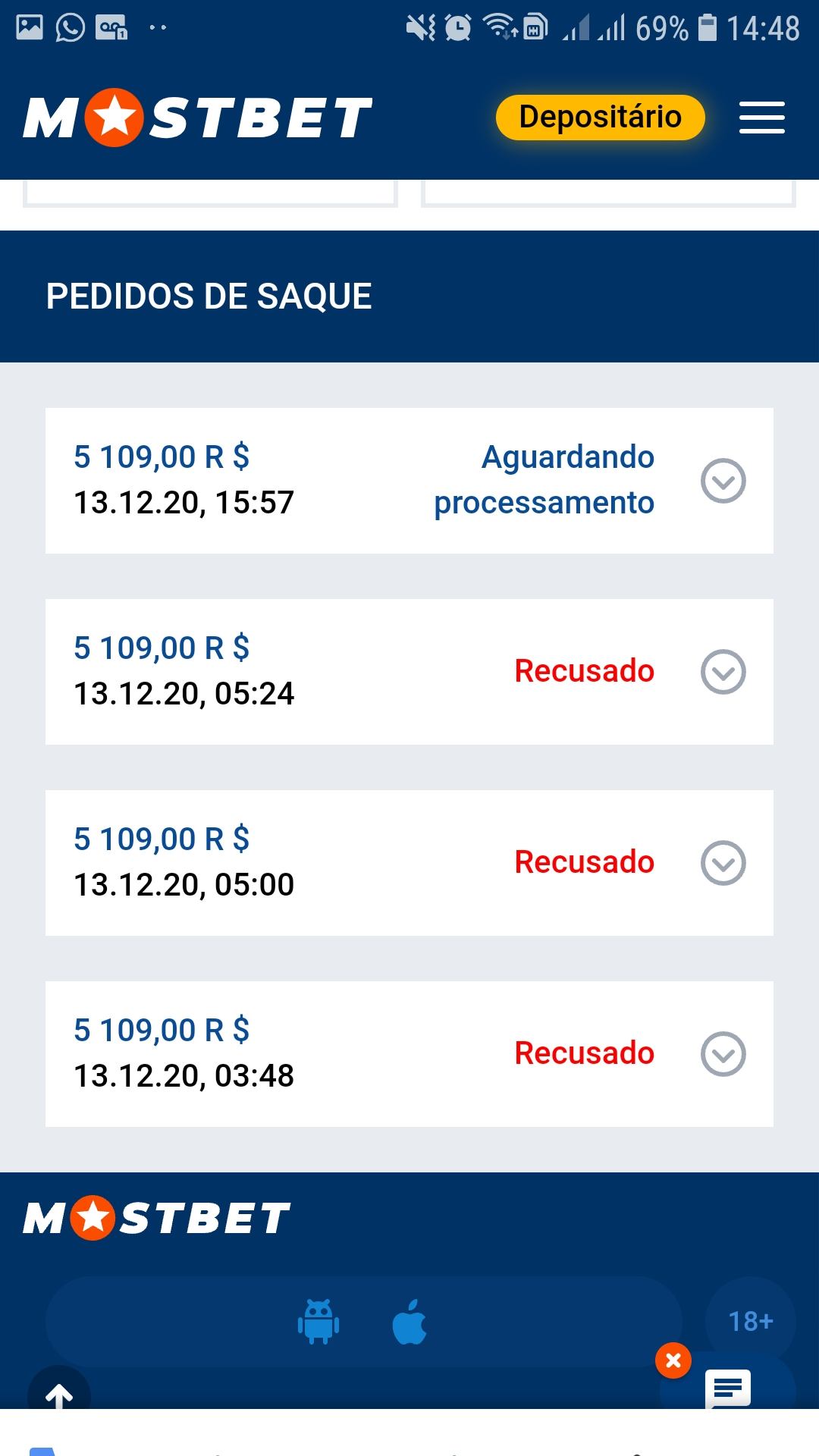Click the PEDIDOS DE SAQUE section header
Viewport: 819px width, 1456px height.
(x=209, y=296)
